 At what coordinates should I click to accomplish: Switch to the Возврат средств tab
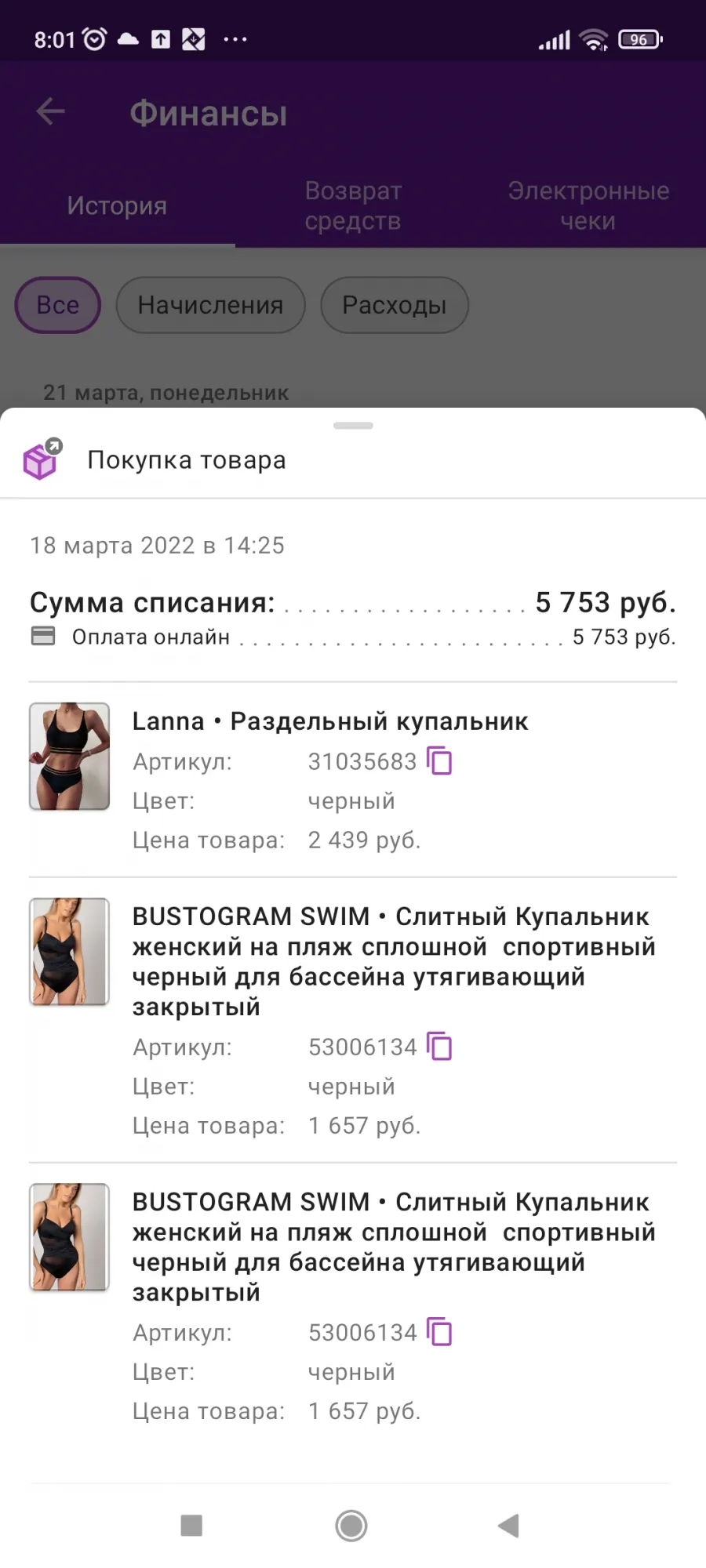pyautogui.click(x=353, y=205)
